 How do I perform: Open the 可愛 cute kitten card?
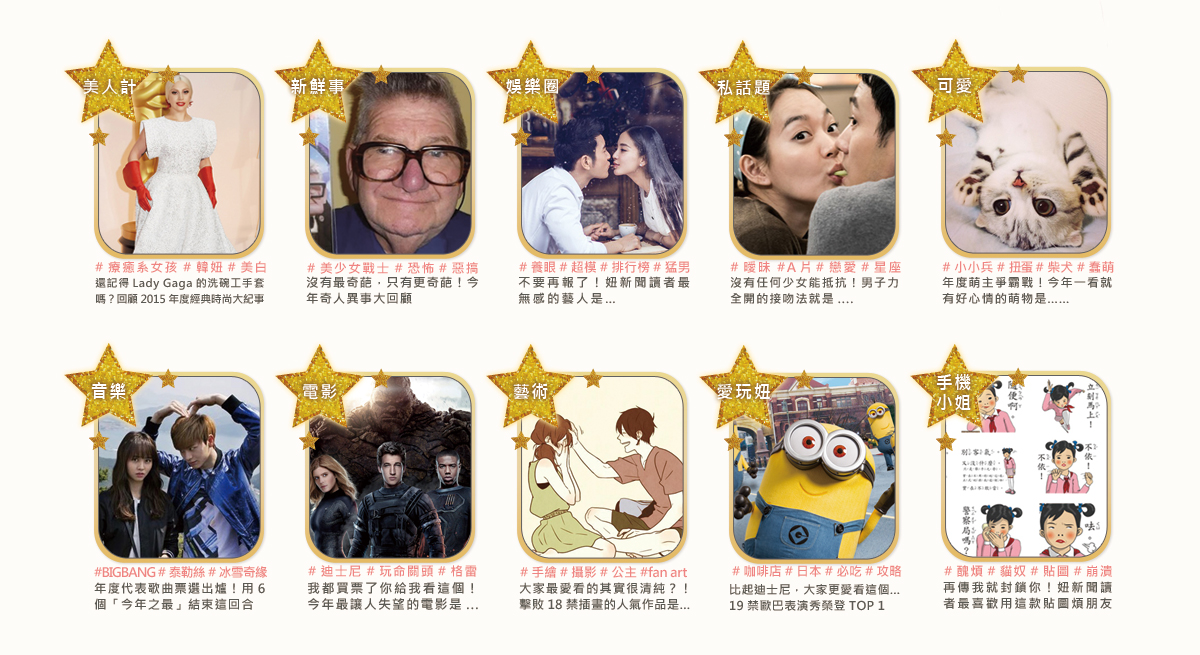1027,163
